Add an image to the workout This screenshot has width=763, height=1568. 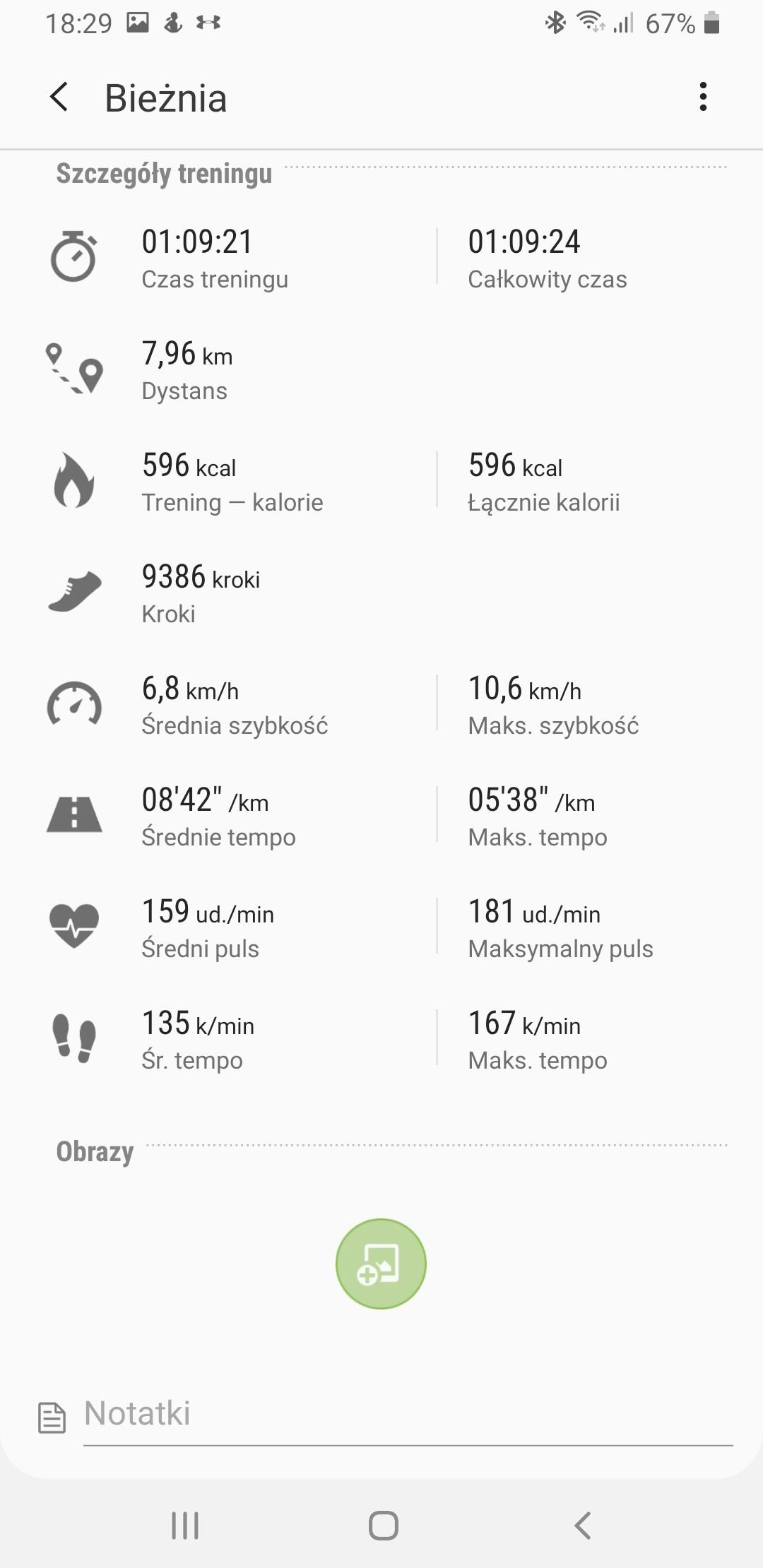pyautogui.click(x=381, y=1264)
